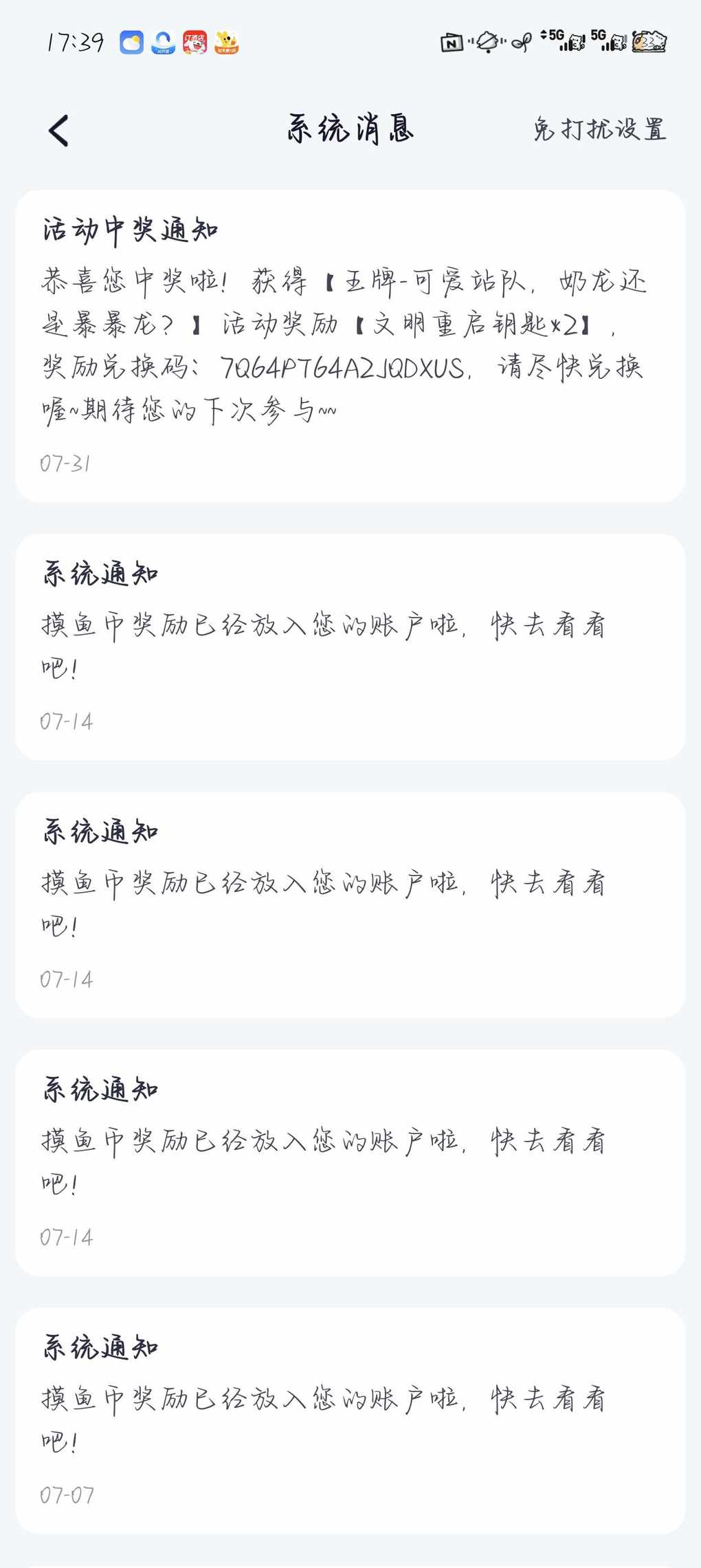Go back from 系统消息
The image size is (701, 1568).
(59, 130)
